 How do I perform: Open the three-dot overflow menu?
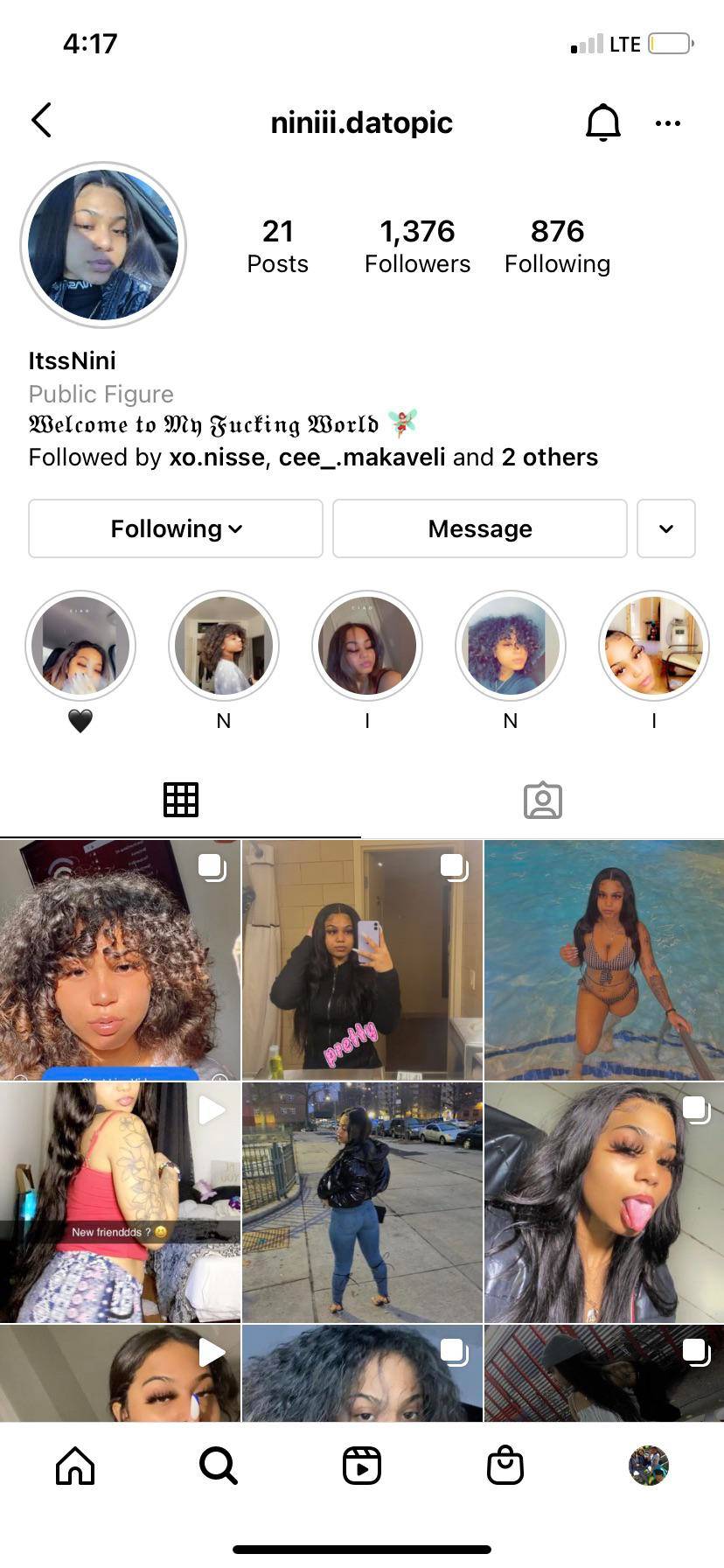[667, 123]
